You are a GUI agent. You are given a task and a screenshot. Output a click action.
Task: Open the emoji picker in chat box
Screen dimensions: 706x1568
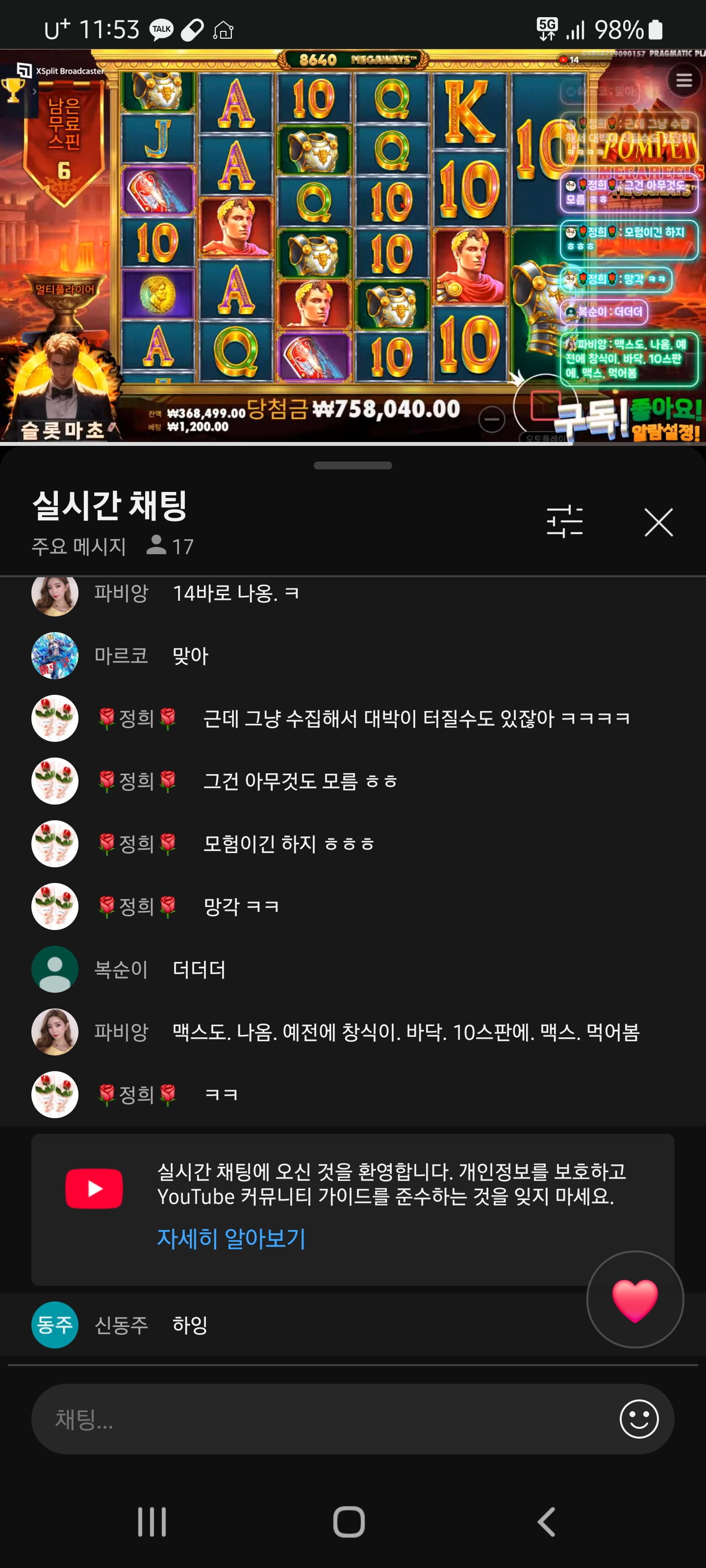[x=638, y=1419]
